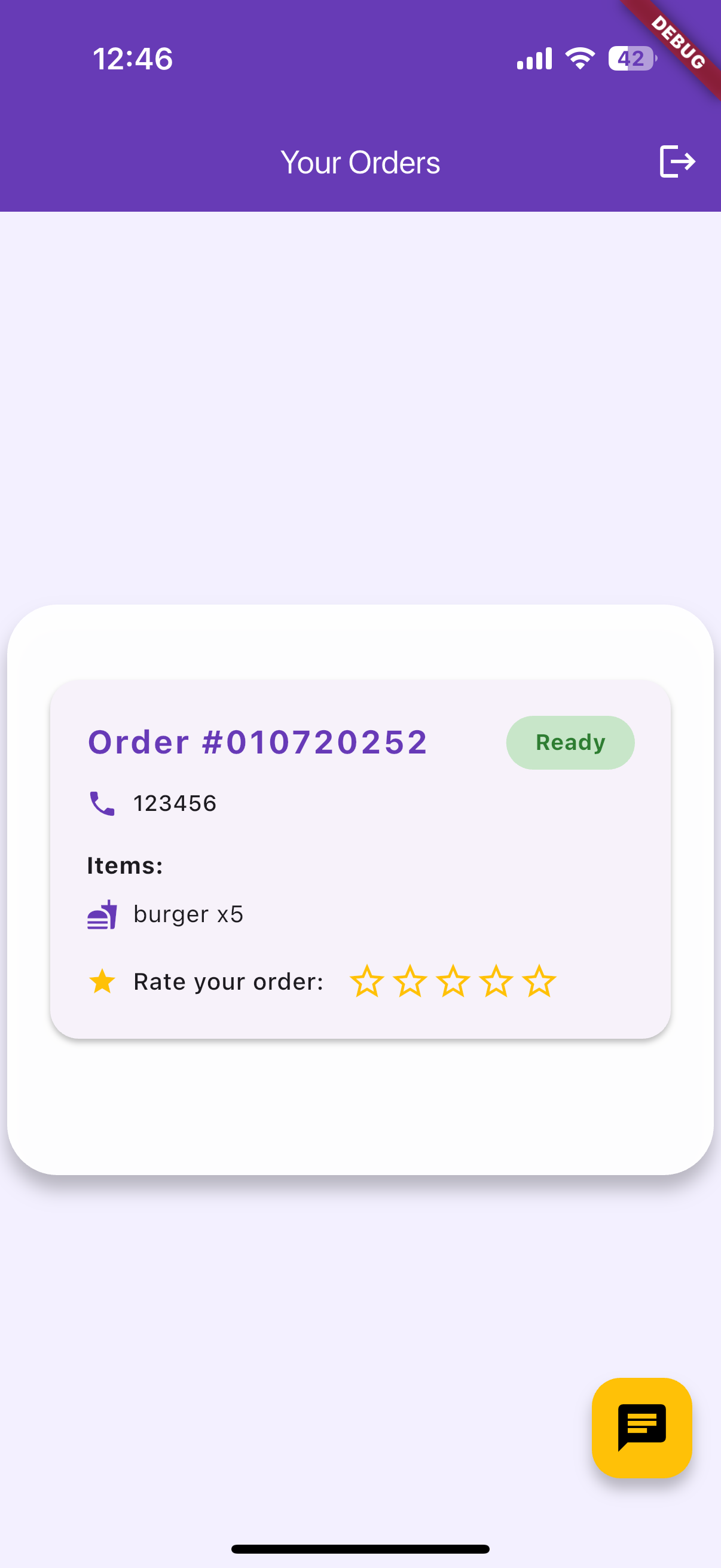Open the yellow chat button
Screen dimensions: 721x1568
point(642,1427)
